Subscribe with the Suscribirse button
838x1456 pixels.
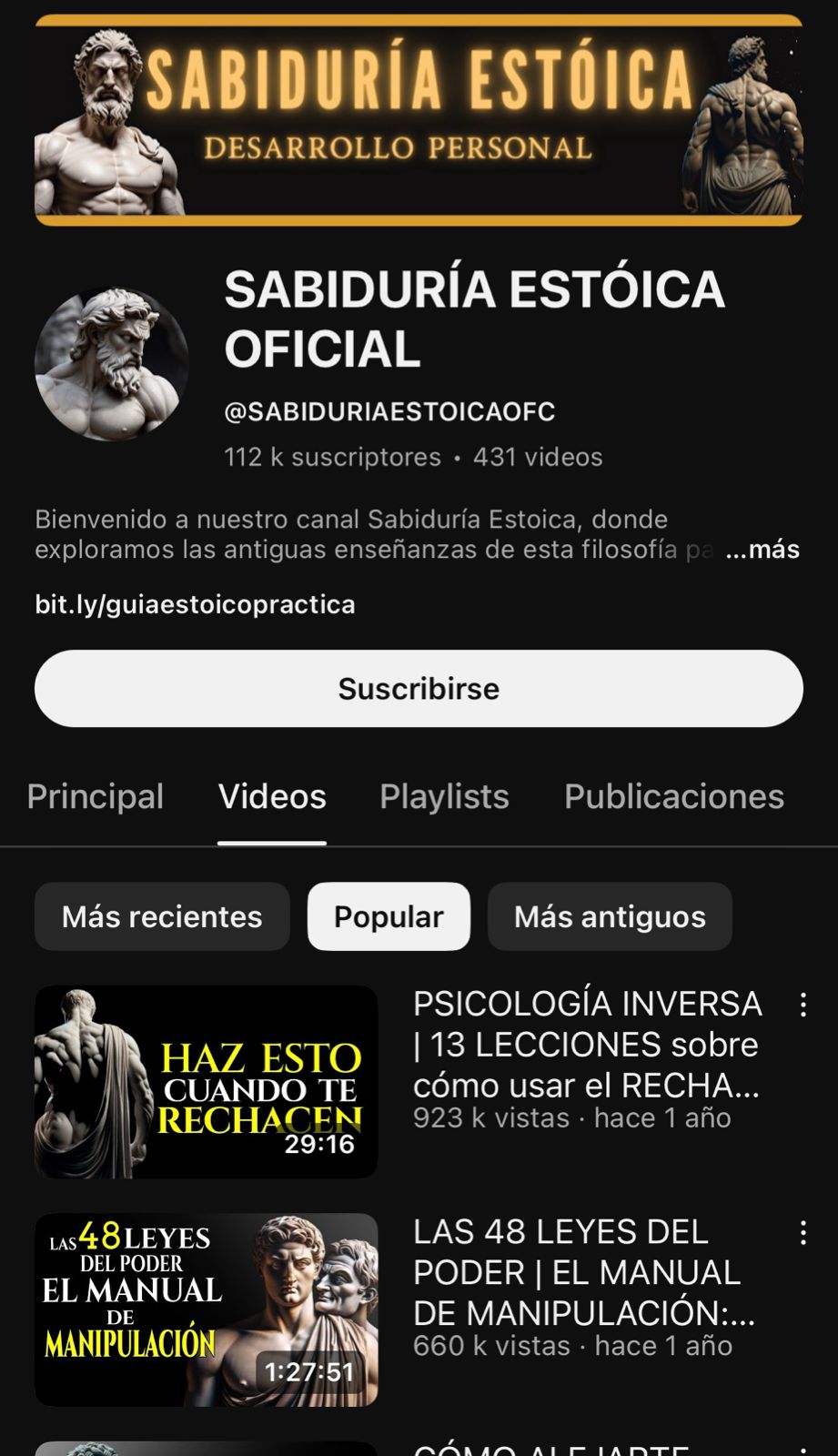(419, 689)
